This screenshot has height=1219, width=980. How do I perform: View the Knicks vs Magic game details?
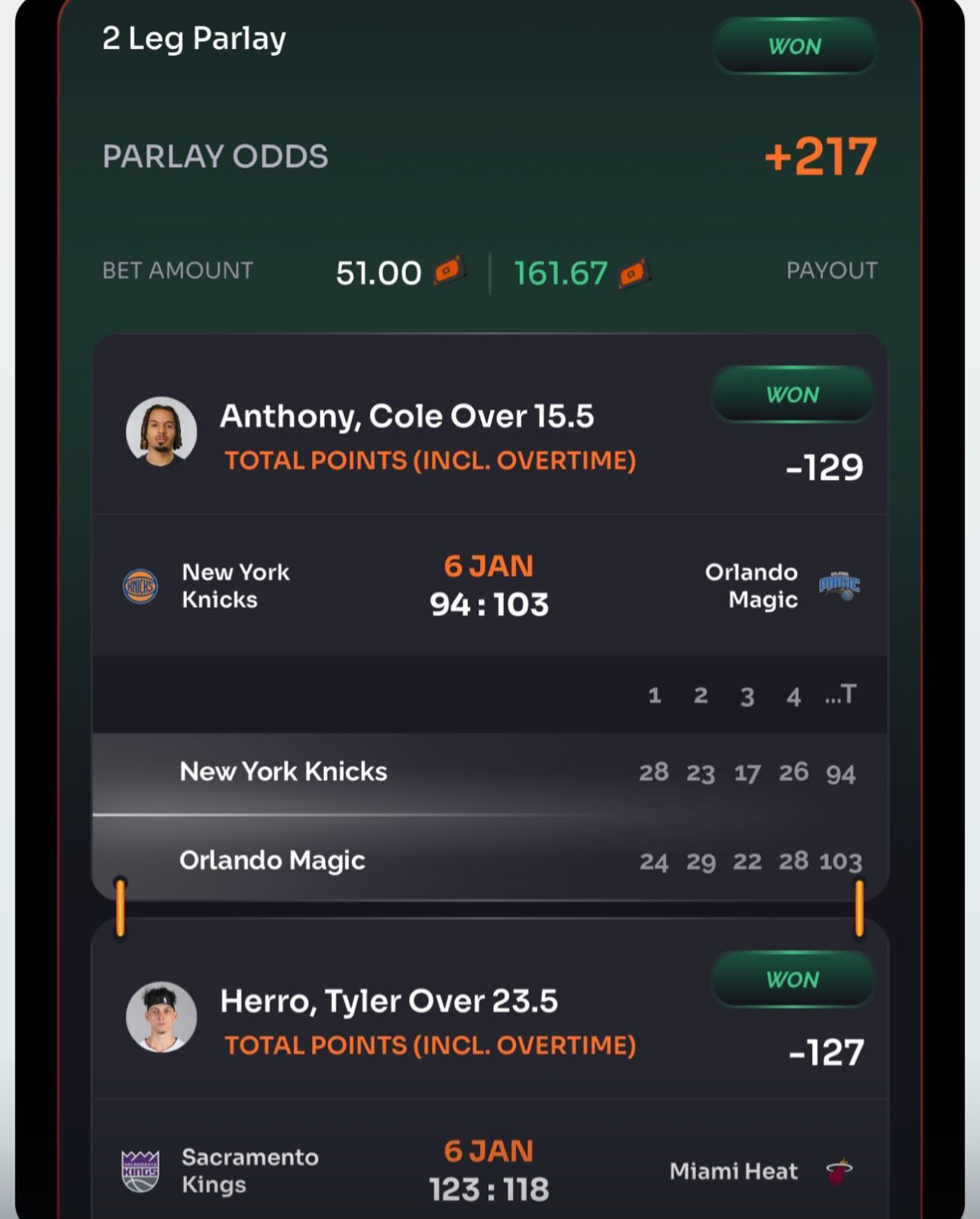(488, 586)
